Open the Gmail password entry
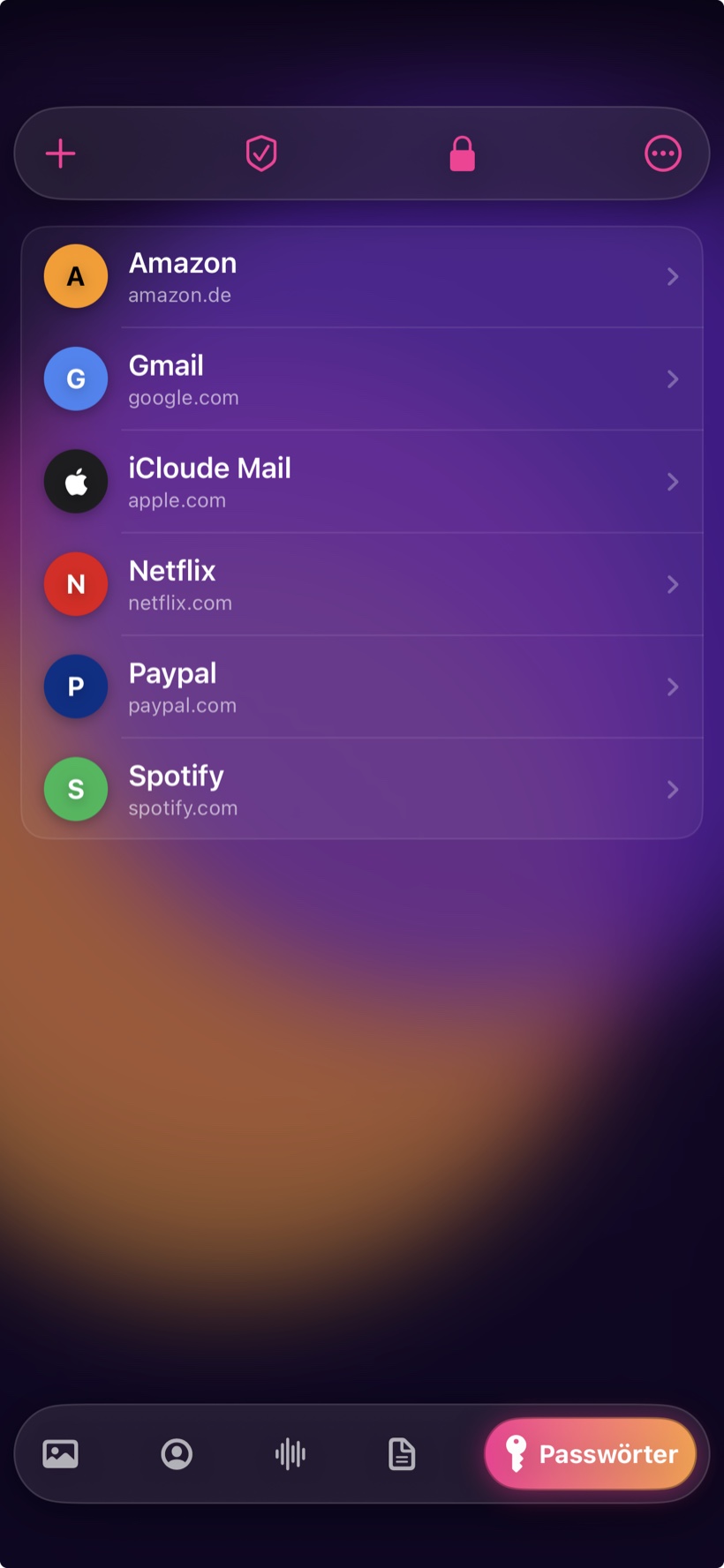The height and width of the screenshot is (1568, 724). pos(362,379)
